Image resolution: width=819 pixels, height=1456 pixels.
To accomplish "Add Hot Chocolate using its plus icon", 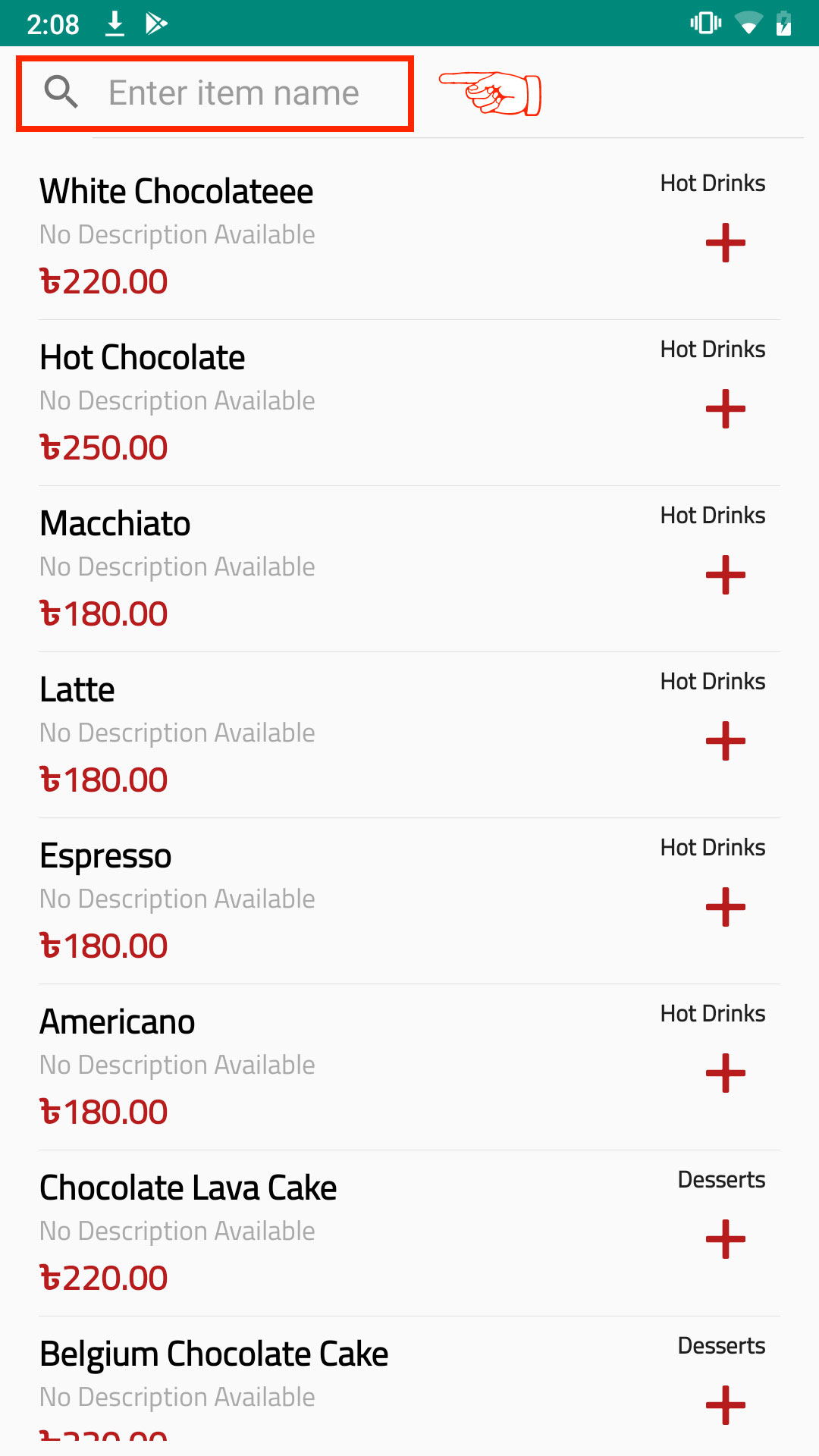I will pos(726,409).
